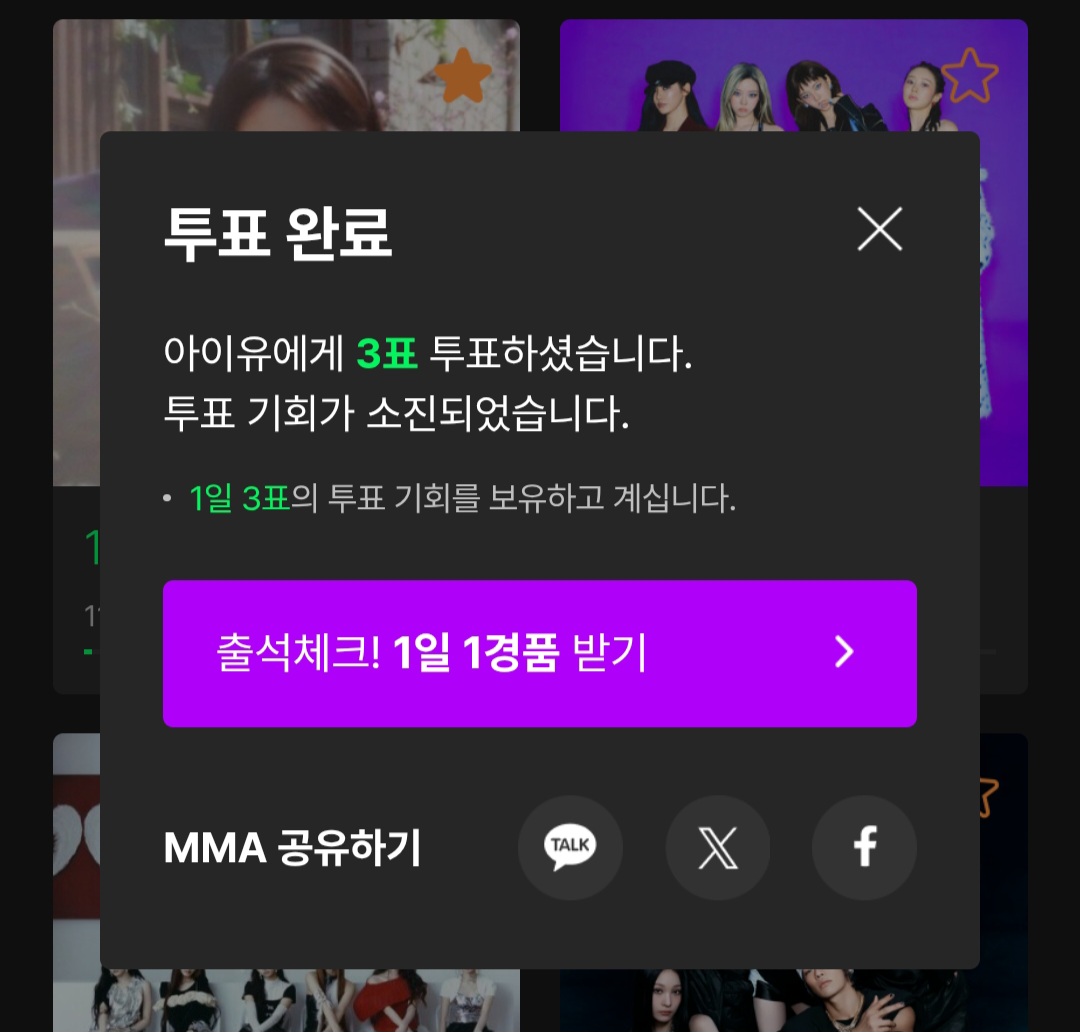Share MMA on X
This screenshot has width=1080, height=1032.
[718, 848]
